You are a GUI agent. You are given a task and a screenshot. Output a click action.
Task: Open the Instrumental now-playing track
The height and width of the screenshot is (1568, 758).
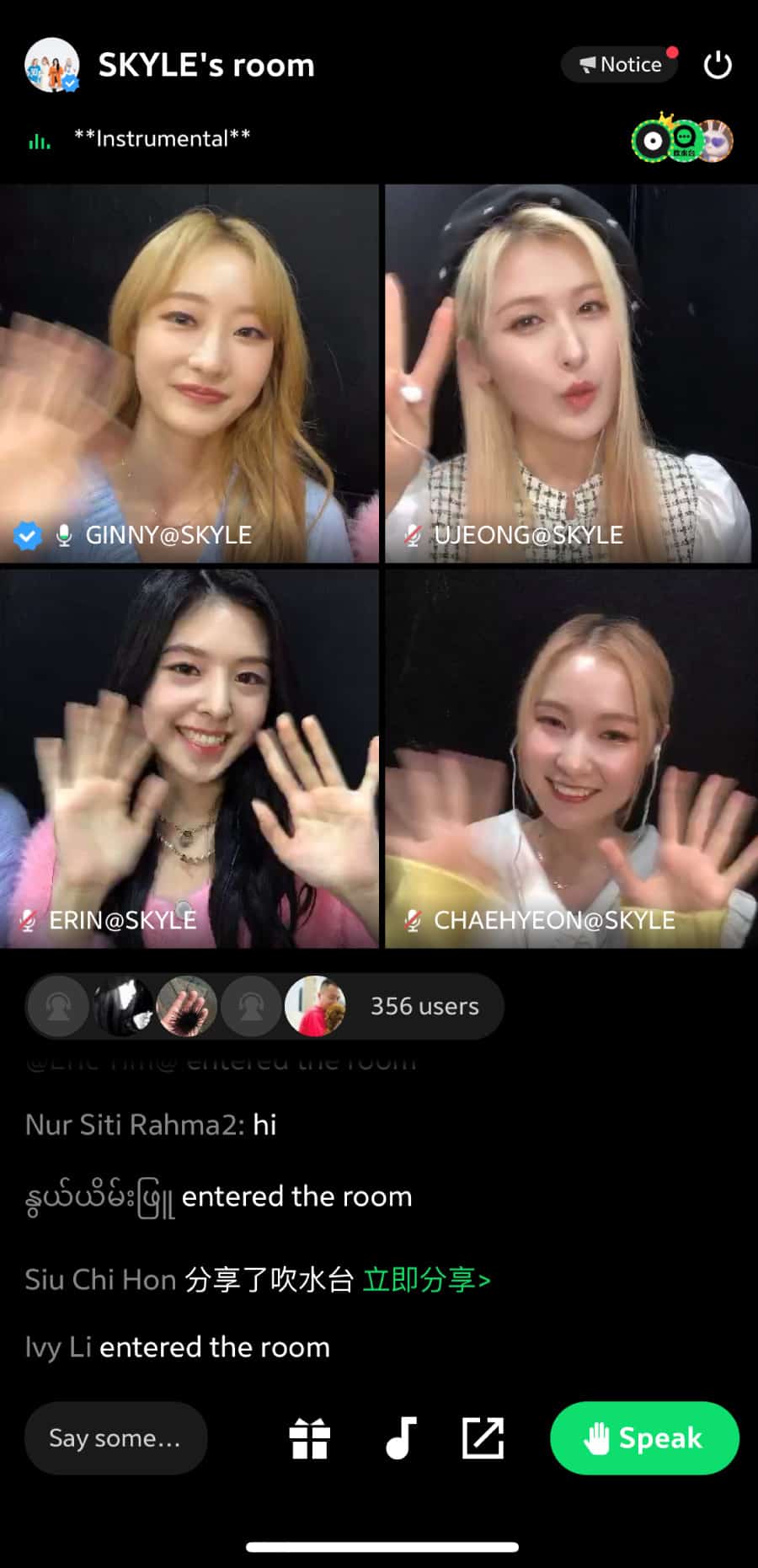tap(162, 139)
